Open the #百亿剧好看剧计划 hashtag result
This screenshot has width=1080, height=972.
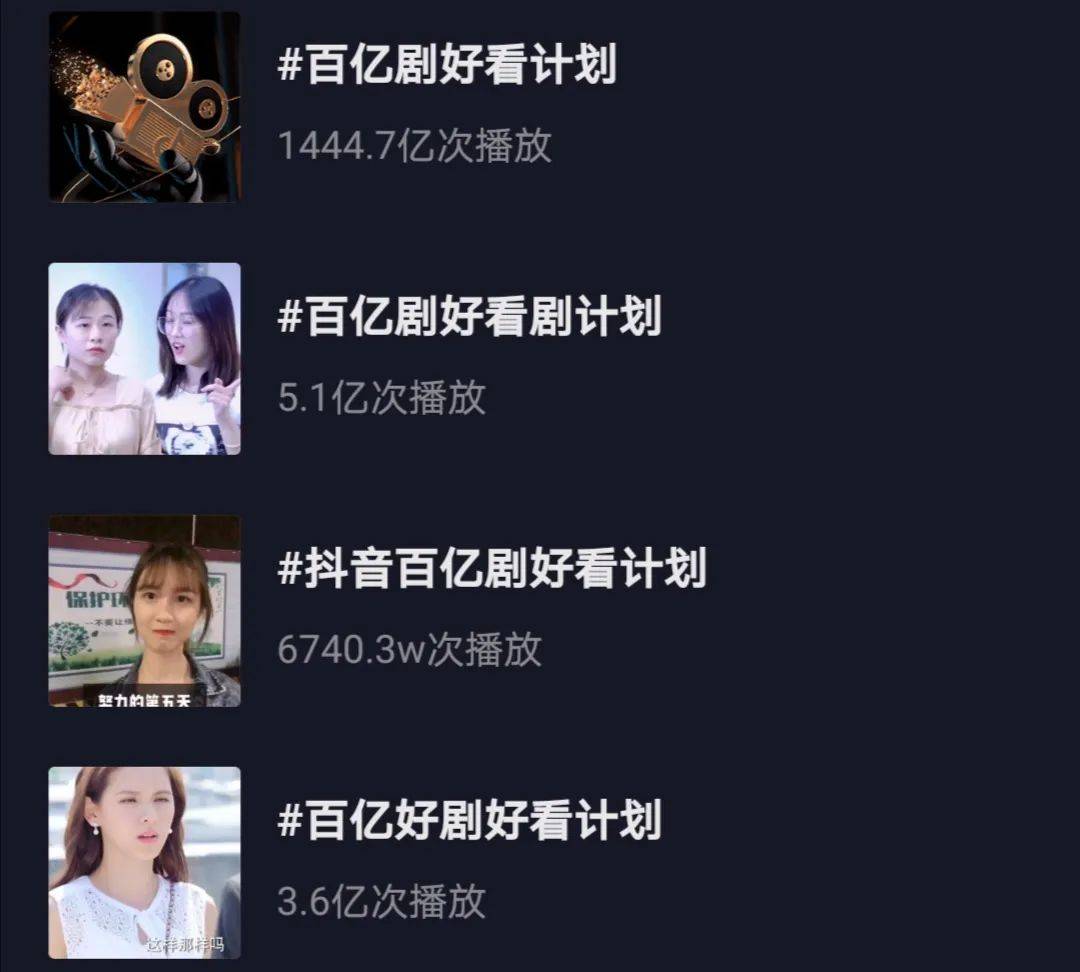tap(469, 318)
